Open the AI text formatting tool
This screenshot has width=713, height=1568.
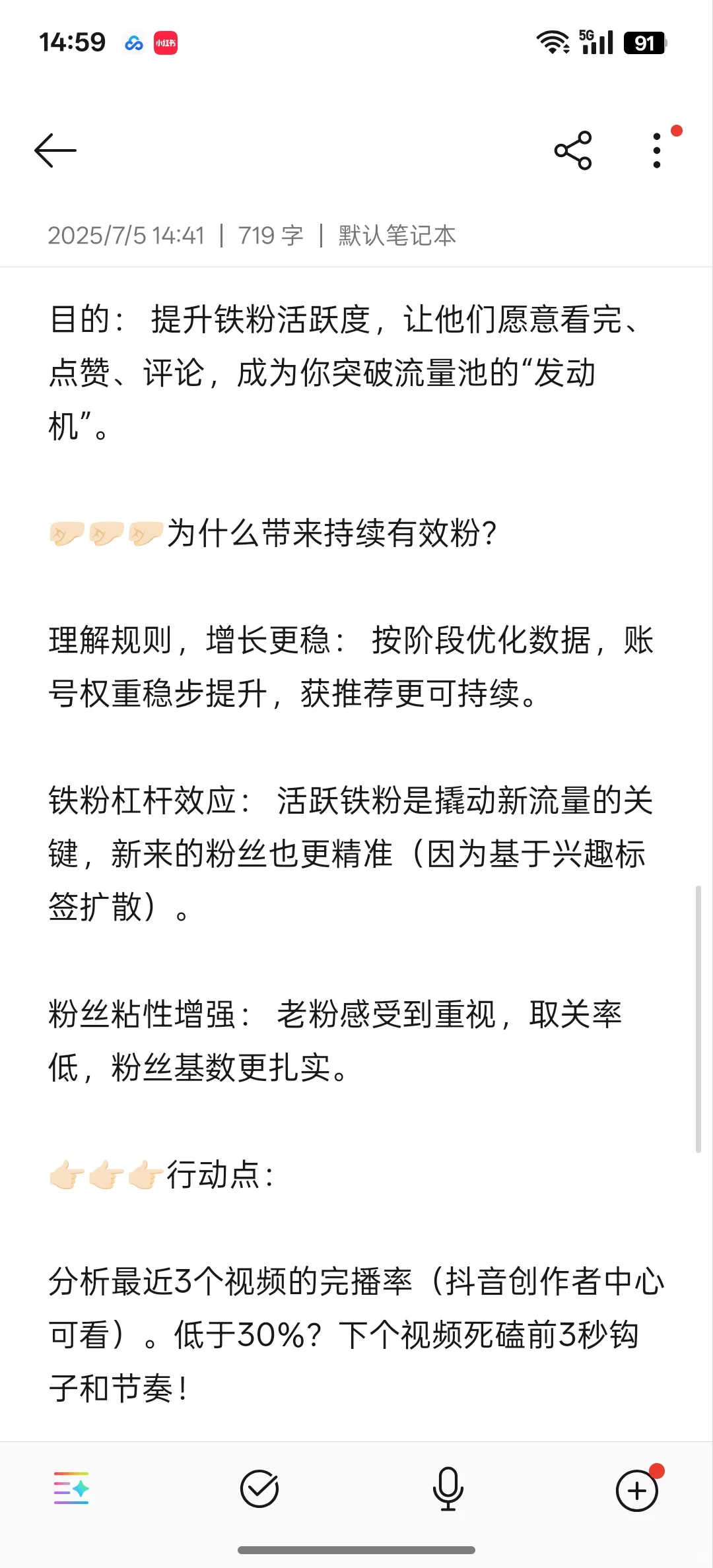click(x=71, y=1490)
